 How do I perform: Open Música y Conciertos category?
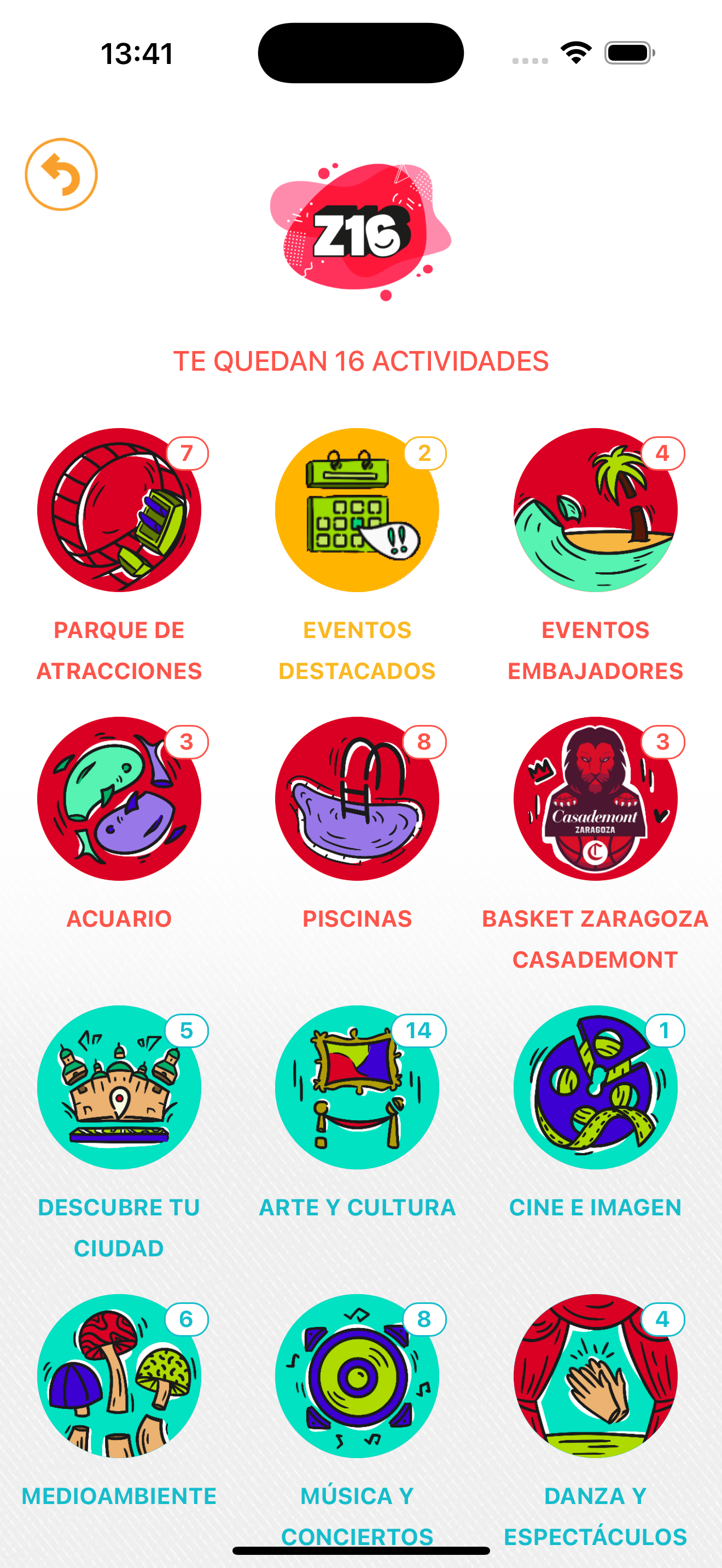(357, 1376)
